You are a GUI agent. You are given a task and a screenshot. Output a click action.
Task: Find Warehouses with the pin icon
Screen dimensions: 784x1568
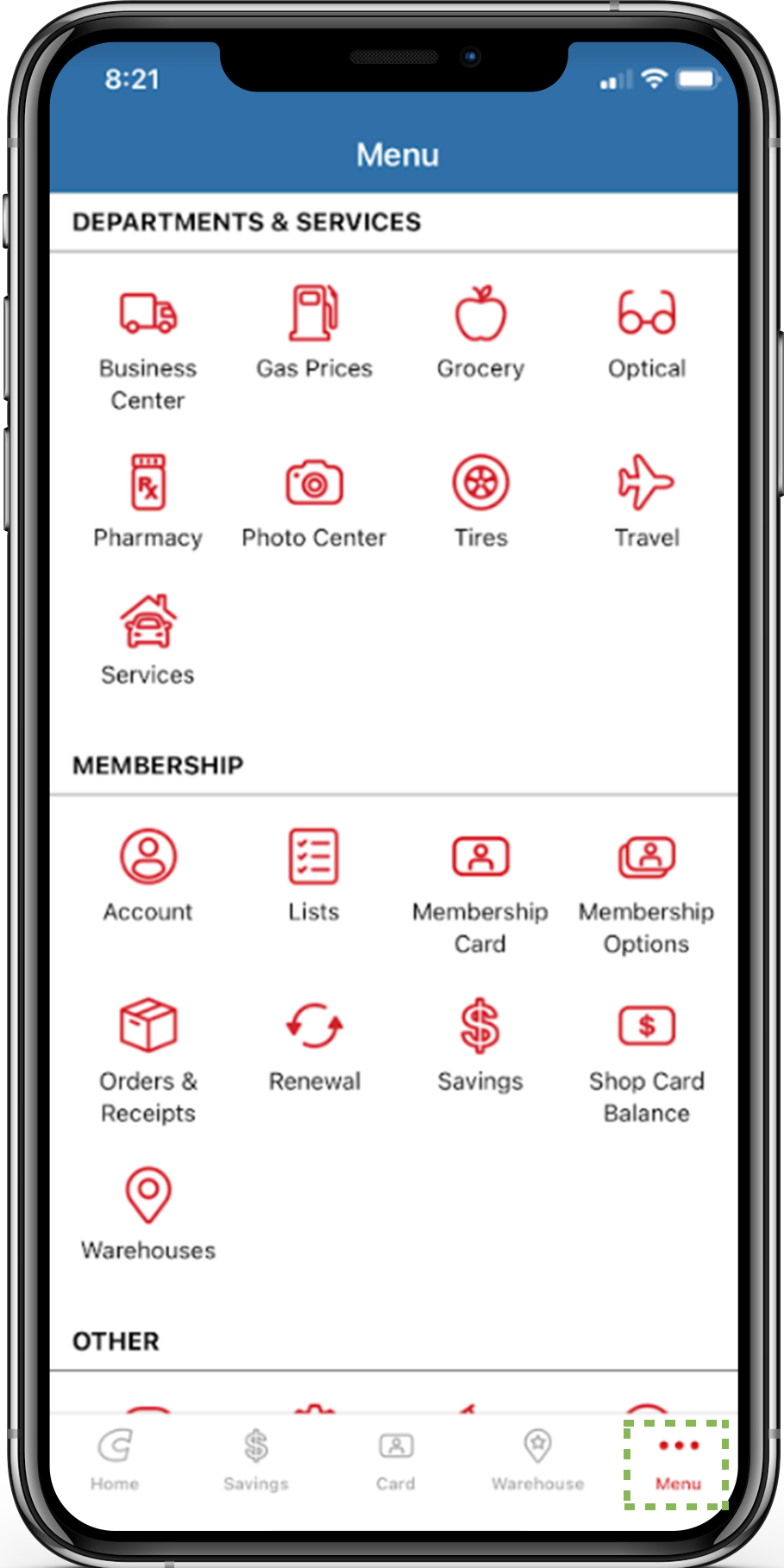click(147, 1213)
